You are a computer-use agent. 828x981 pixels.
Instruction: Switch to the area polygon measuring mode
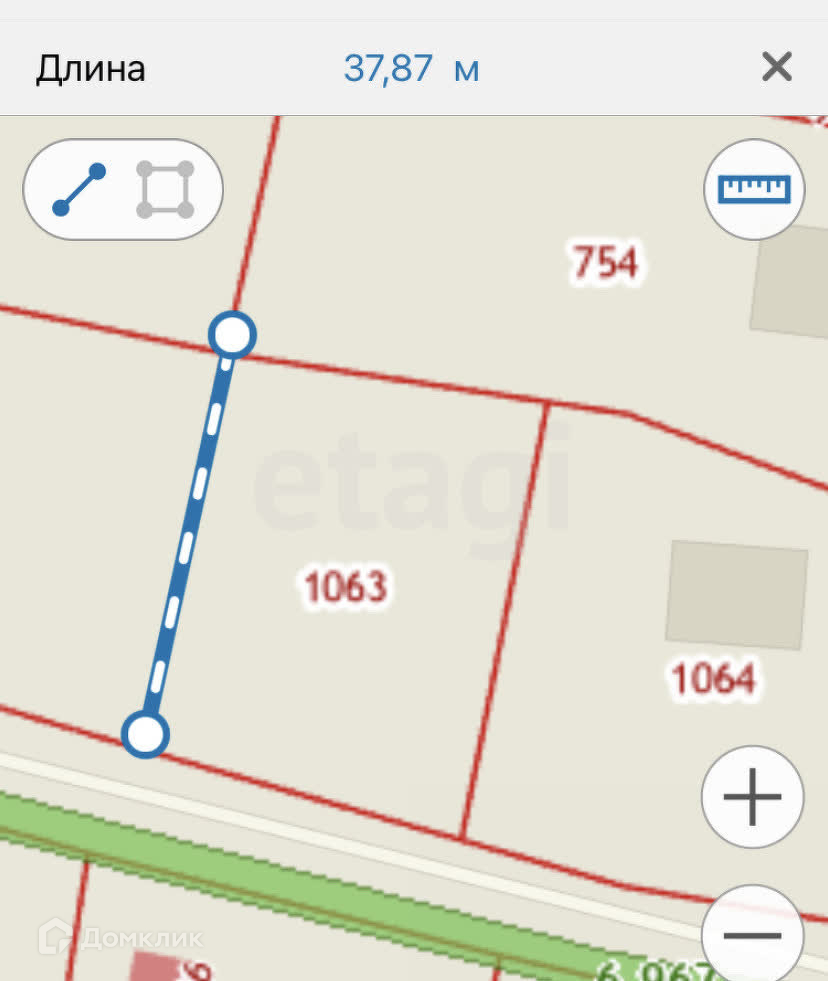pos(165,189)
